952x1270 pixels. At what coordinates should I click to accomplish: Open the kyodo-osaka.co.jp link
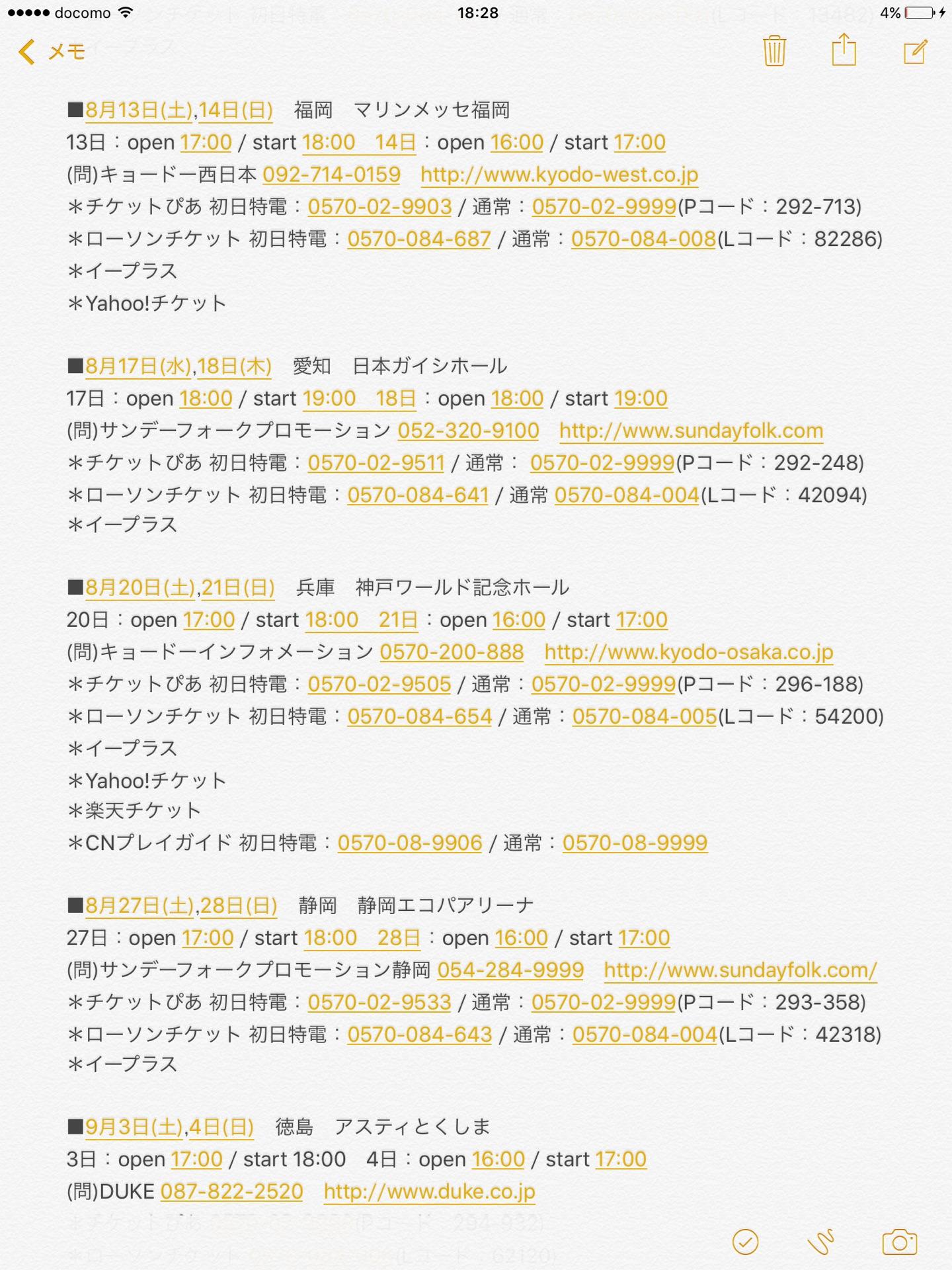[688, 652]
